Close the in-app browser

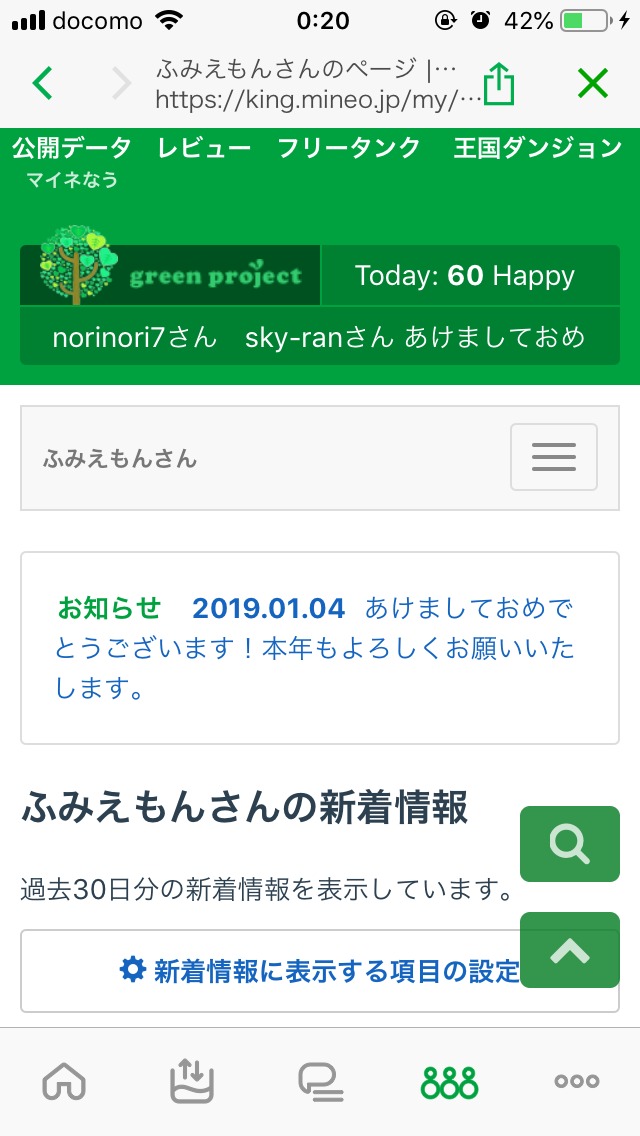[x=592, y=84]
